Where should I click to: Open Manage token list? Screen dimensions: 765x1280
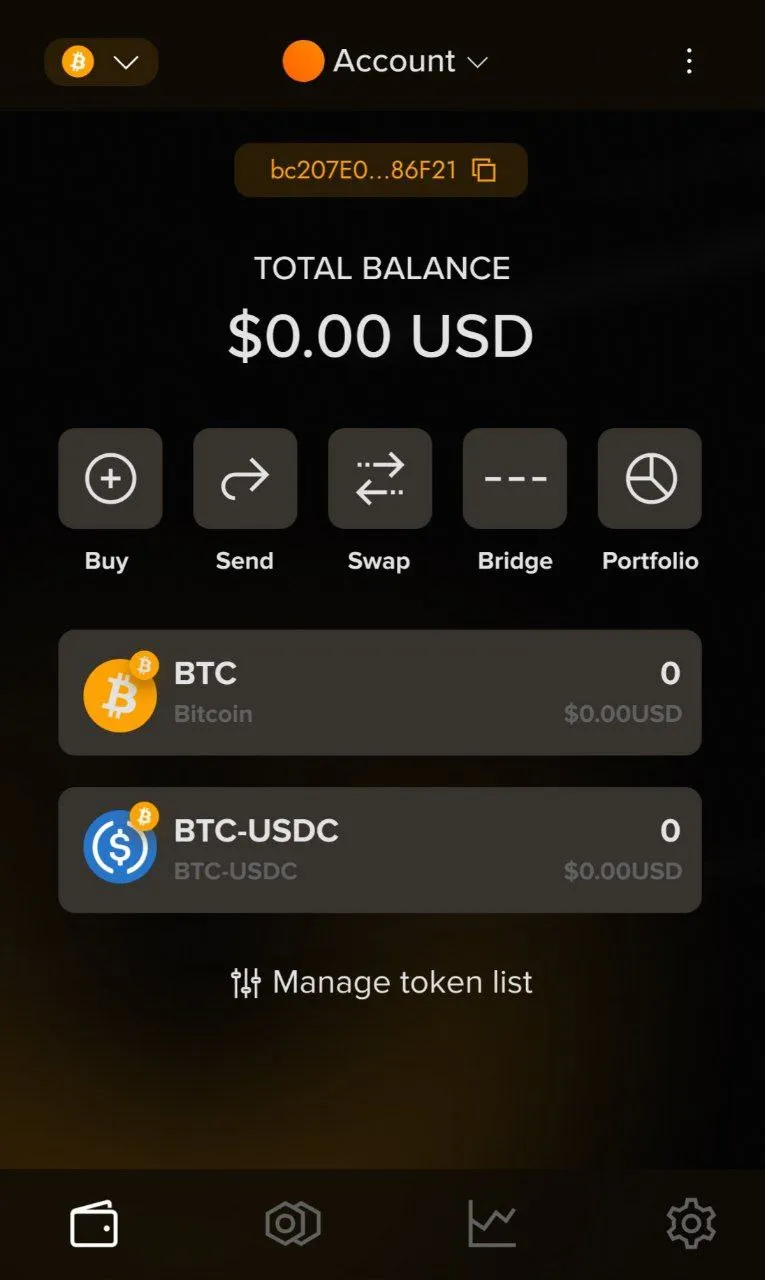coord(380,981)
